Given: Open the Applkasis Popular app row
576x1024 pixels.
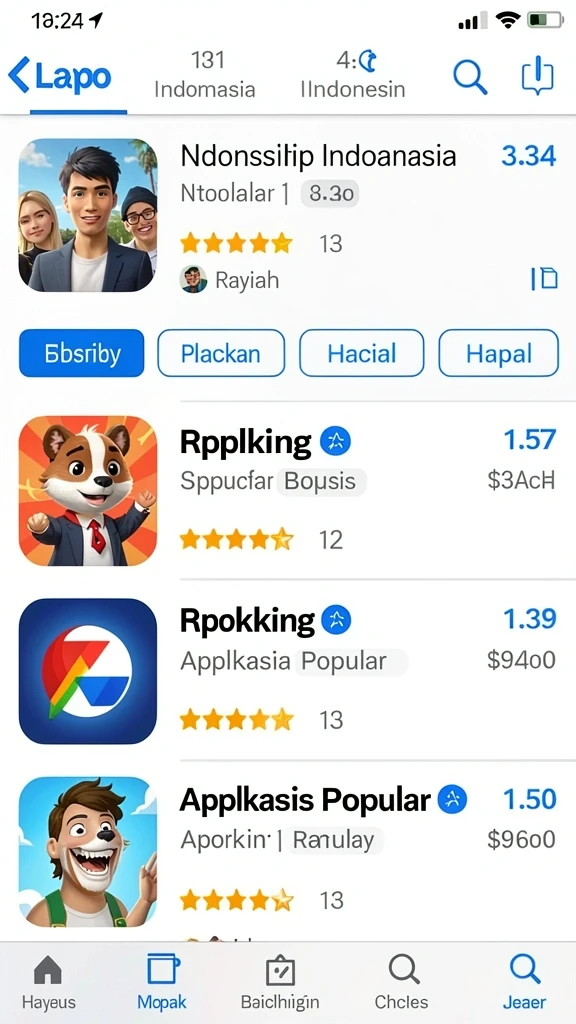Looking at the screenshot, I should [x=288, y=851].
